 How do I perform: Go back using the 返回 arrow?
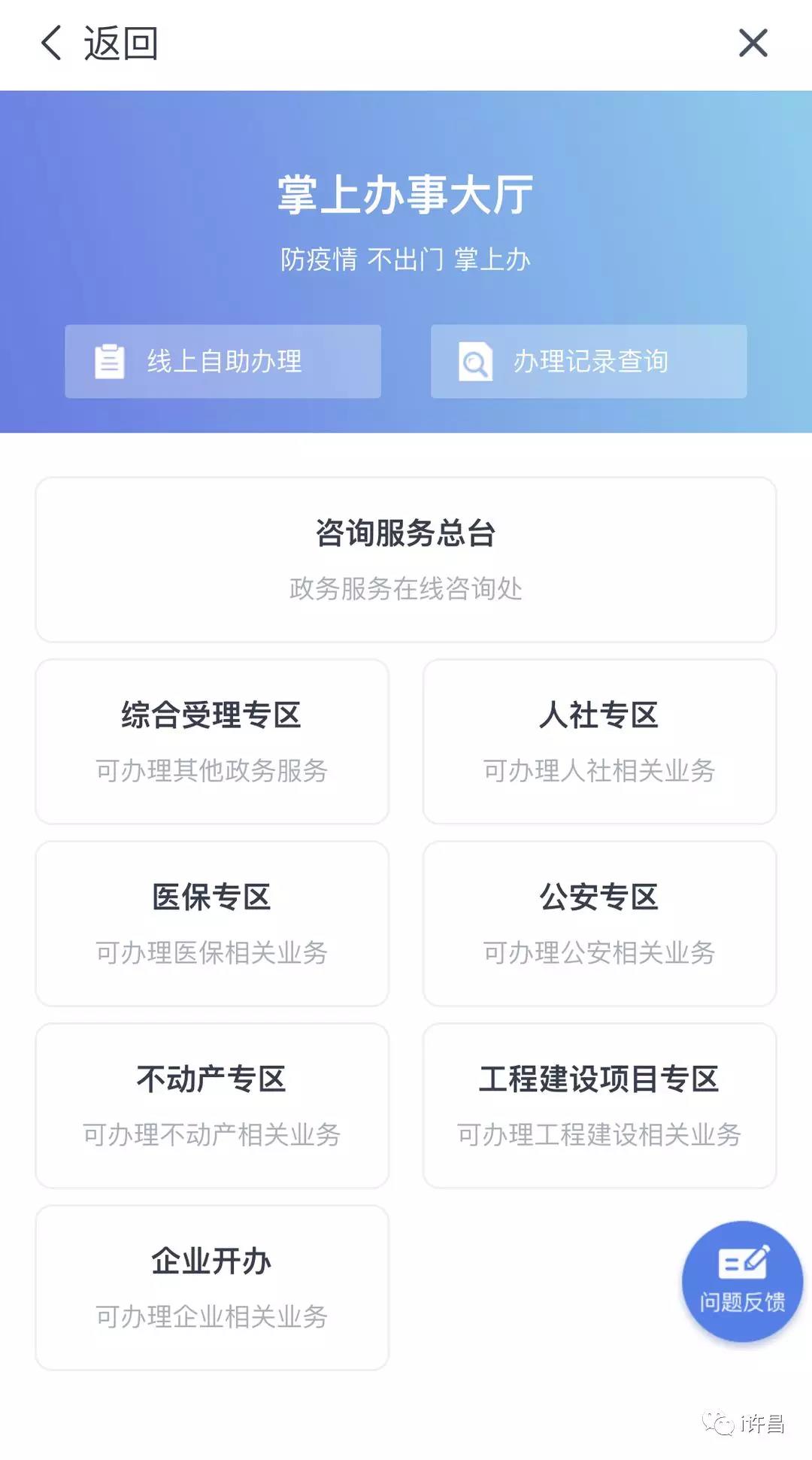pos(98,43)
